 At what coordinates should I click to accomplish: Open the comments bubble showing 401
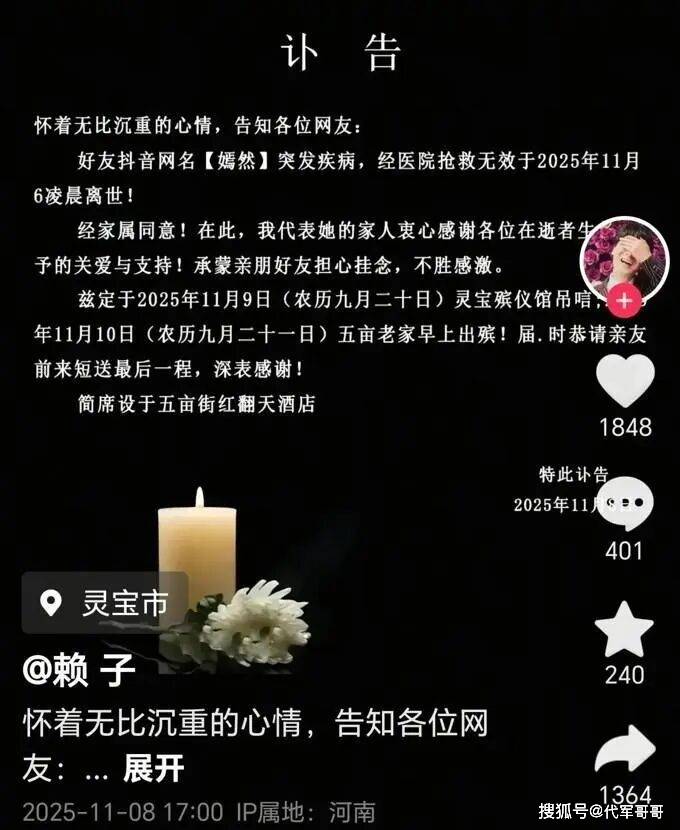pos(624,505)
